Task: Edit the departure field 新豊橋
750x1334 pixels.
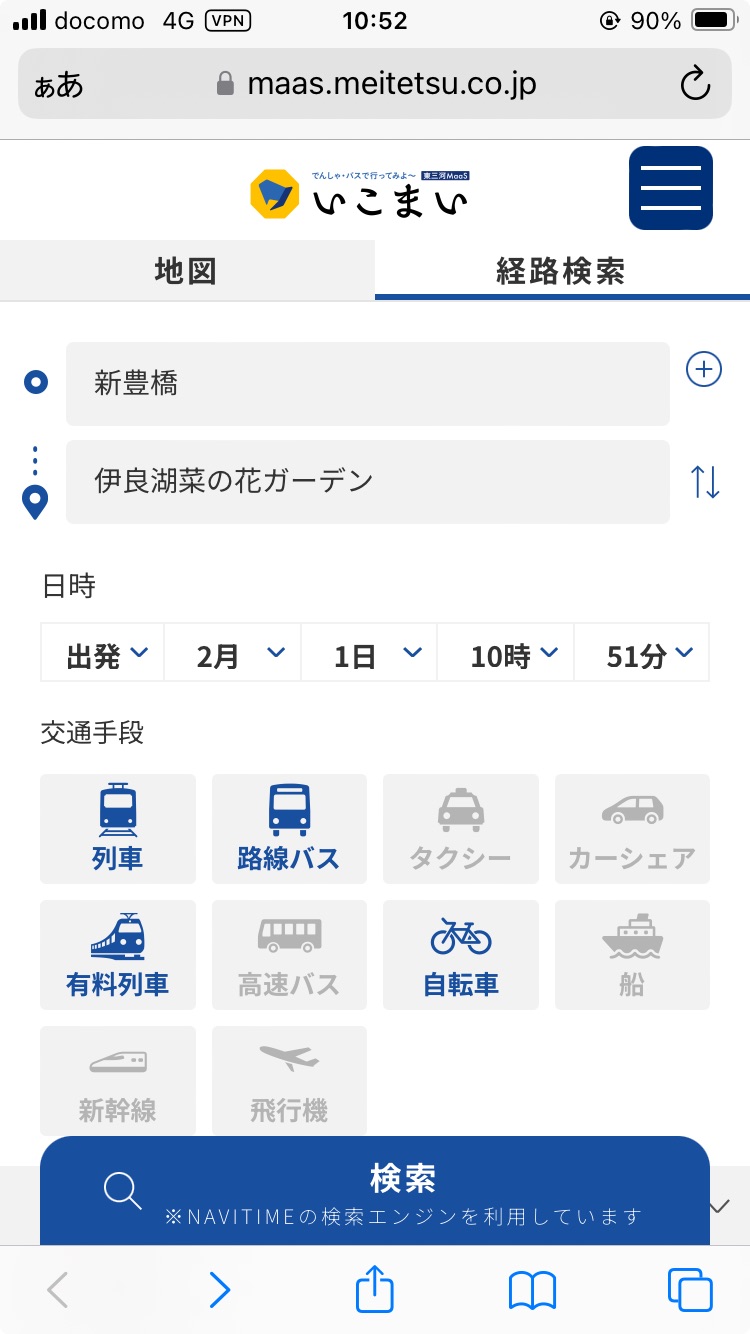Action: click(368, 384)
